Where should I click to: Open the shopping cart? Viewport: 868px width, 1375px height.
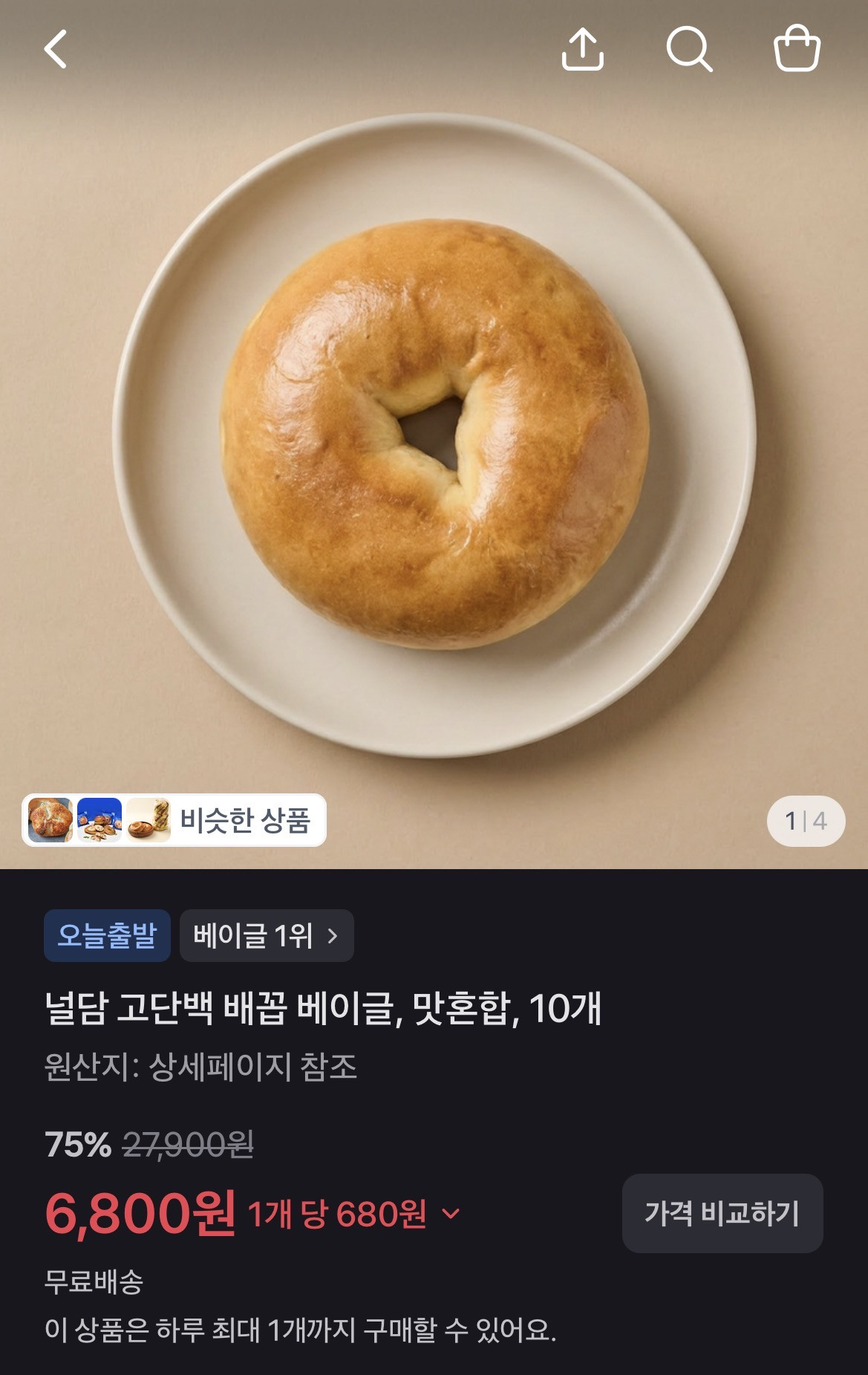tap(797, 48)
